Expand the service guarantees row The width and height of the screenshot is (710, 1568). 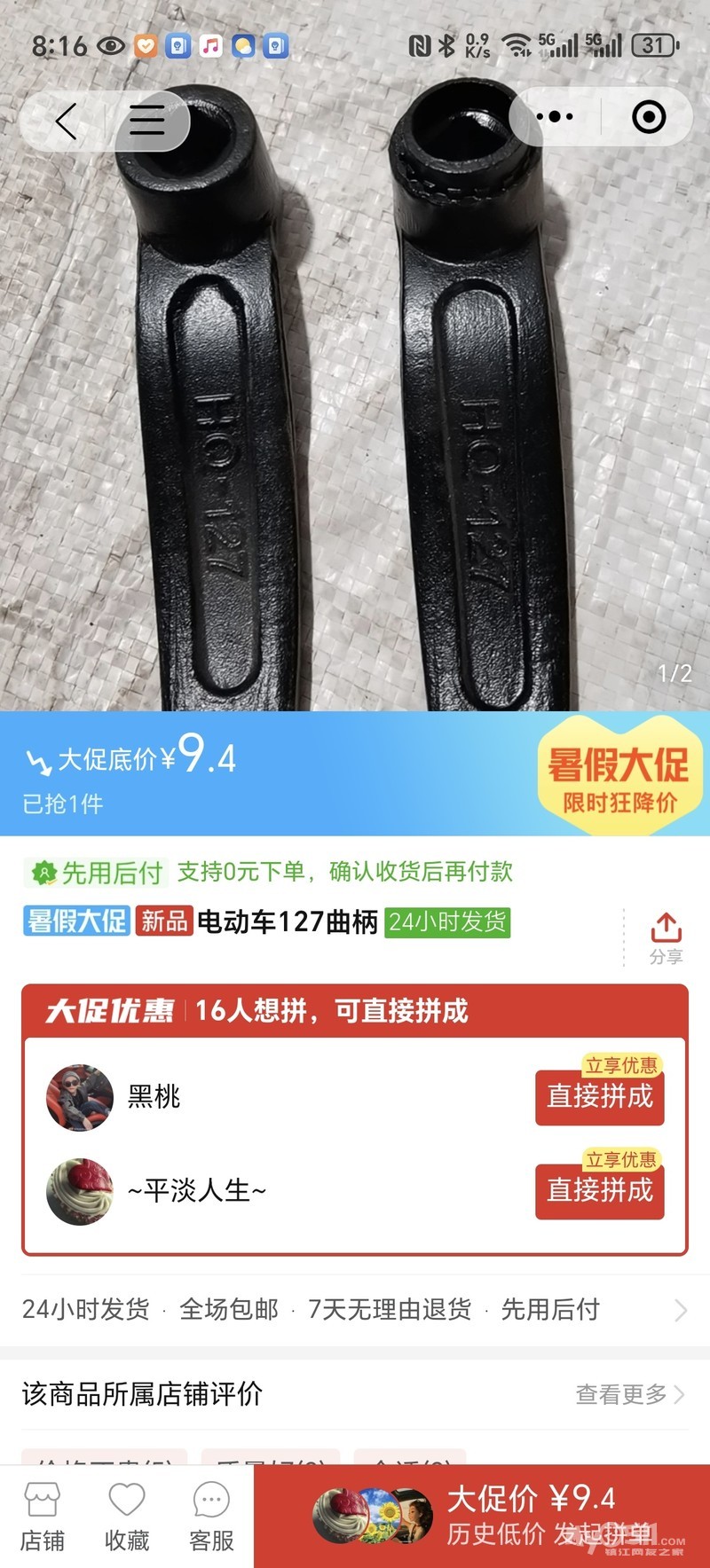tap(680, 1310)
